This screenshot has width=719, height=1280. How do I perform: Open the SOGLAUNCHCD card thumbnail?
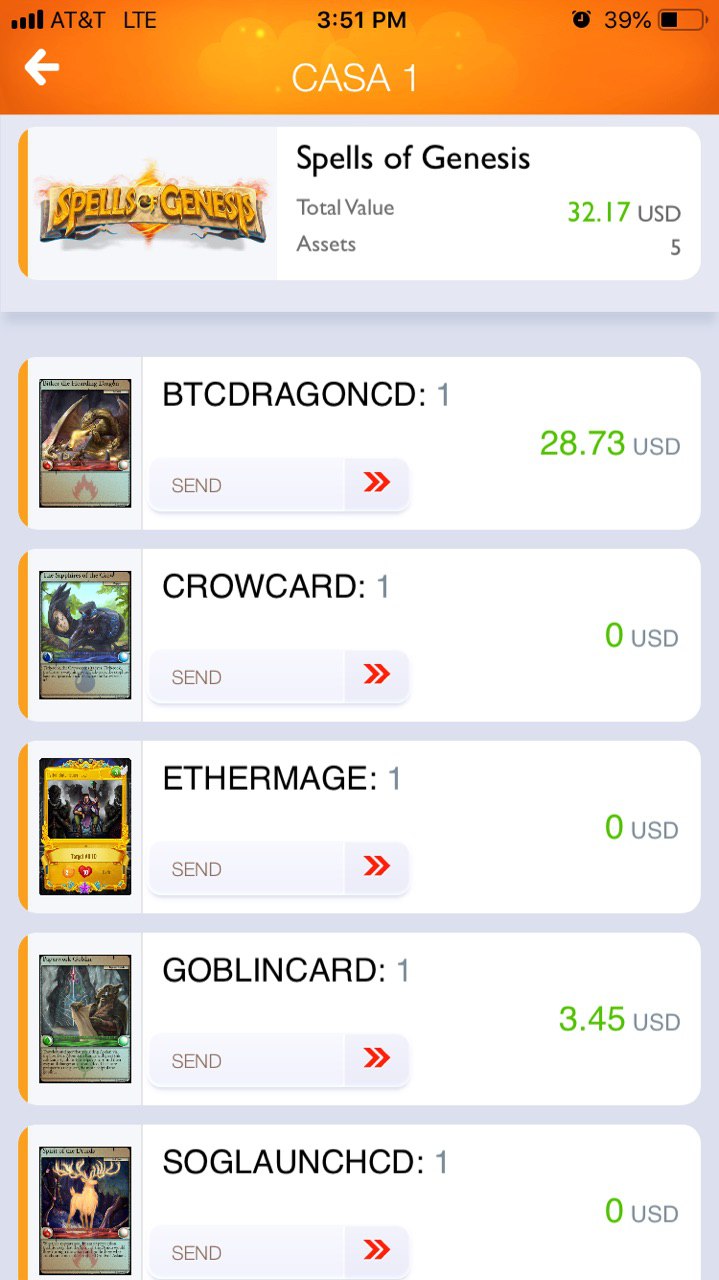pos(85,1211)
